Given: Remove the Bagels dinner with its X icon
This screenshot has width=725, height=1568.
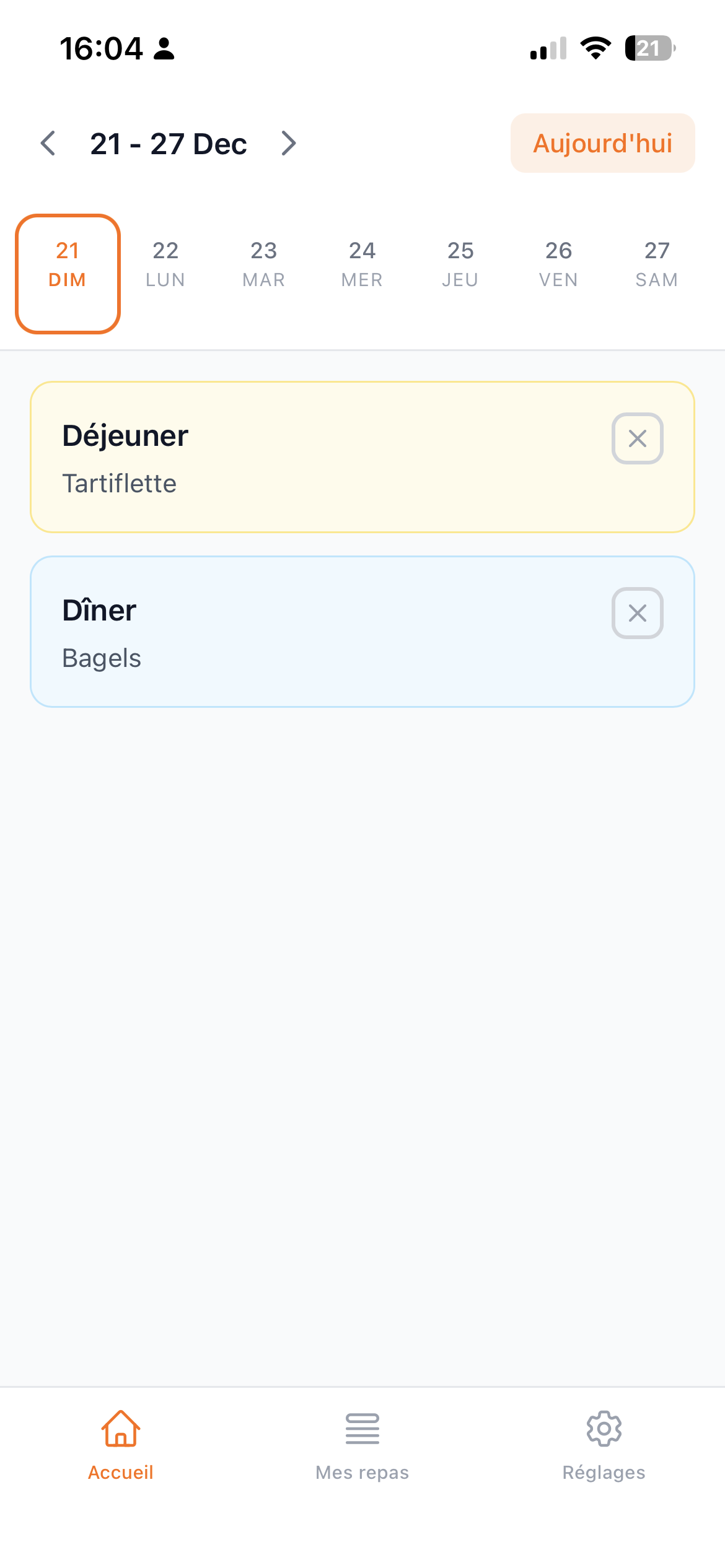Looking at the screenshot, I should click(x=637, y=613).
